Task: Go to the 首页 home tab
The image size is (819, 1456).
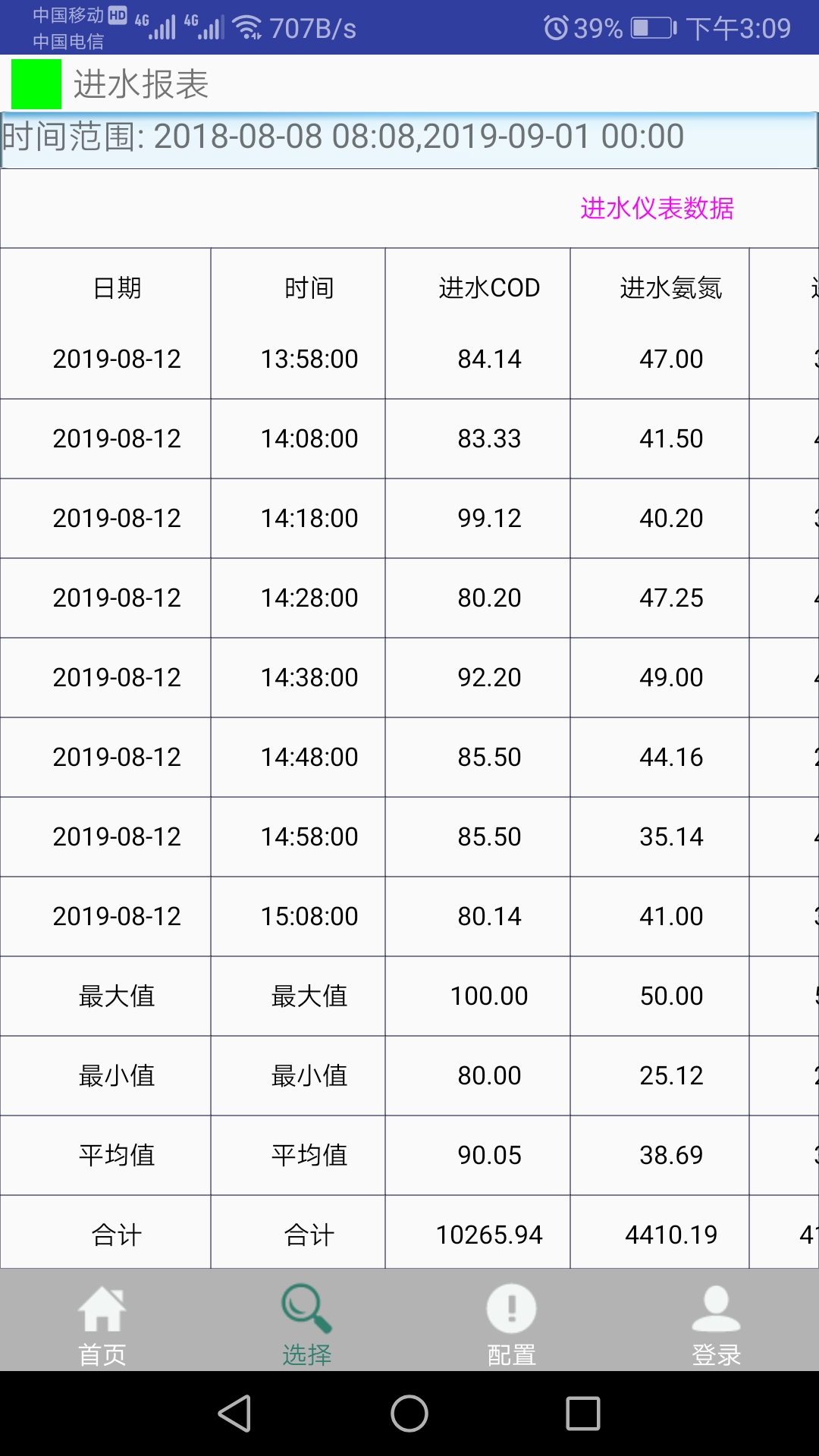Action: pos(102,1323)
